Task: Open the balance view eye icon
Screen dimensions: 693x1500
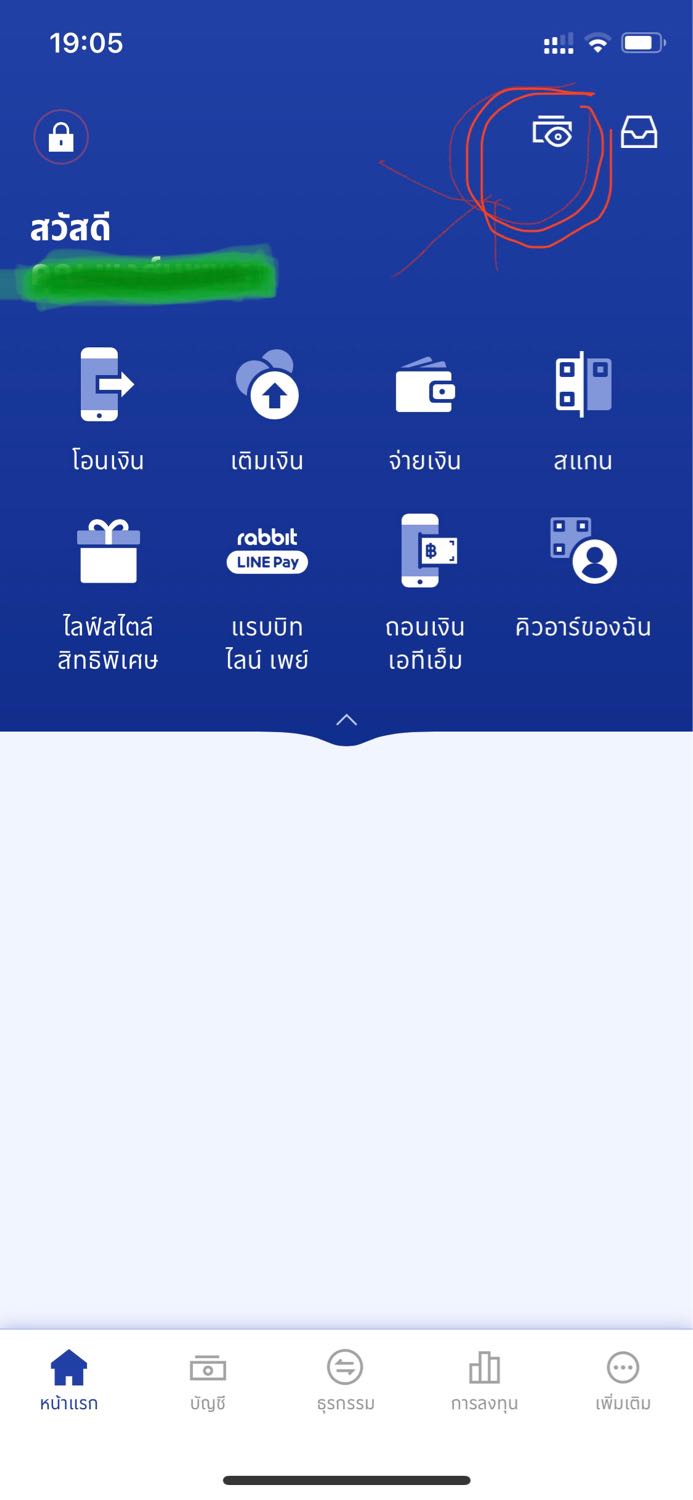Action: 552,132
